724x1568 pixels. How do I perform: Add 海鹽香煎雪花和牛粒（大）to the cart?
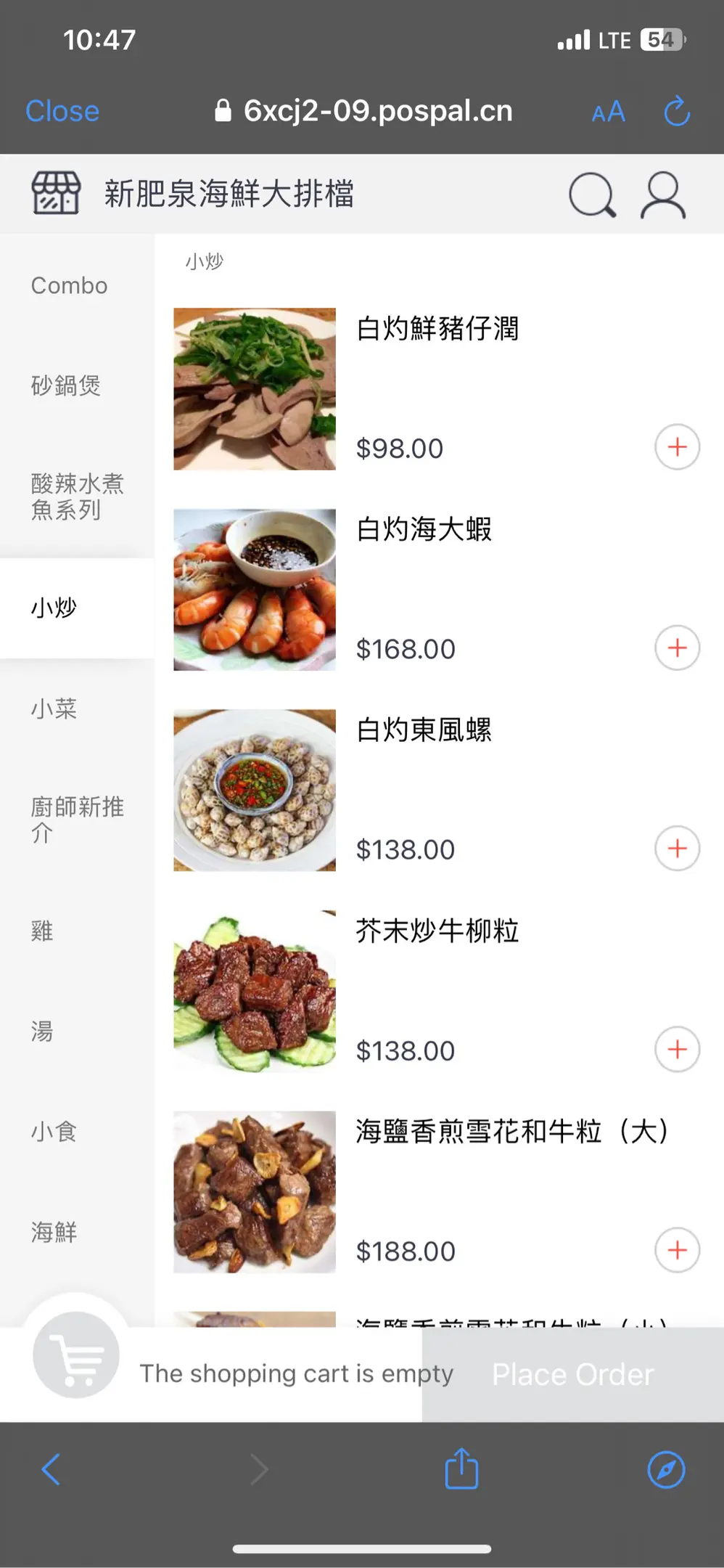click(x=677, y=1249)
